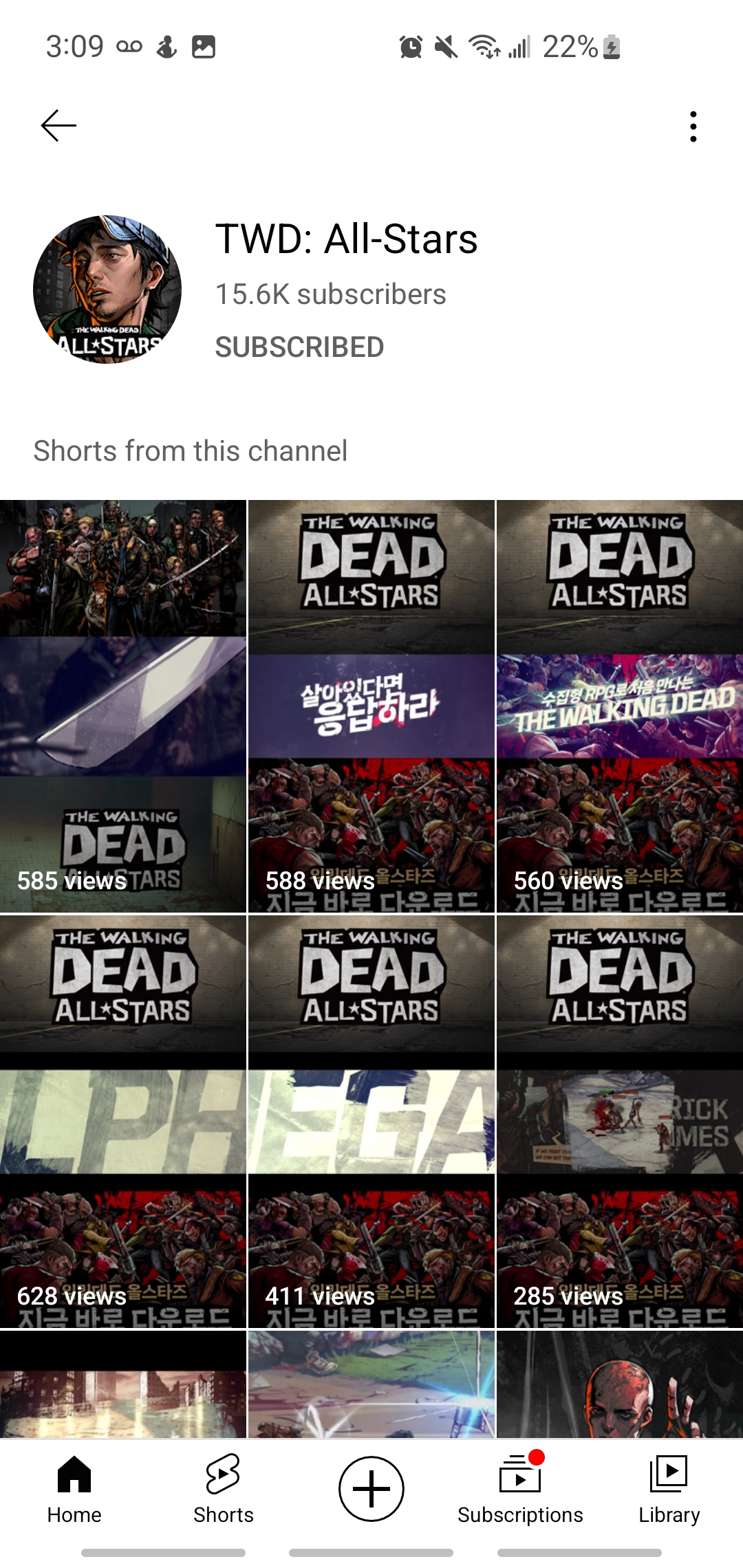Switch to the Subscriptions tab

520,1490
